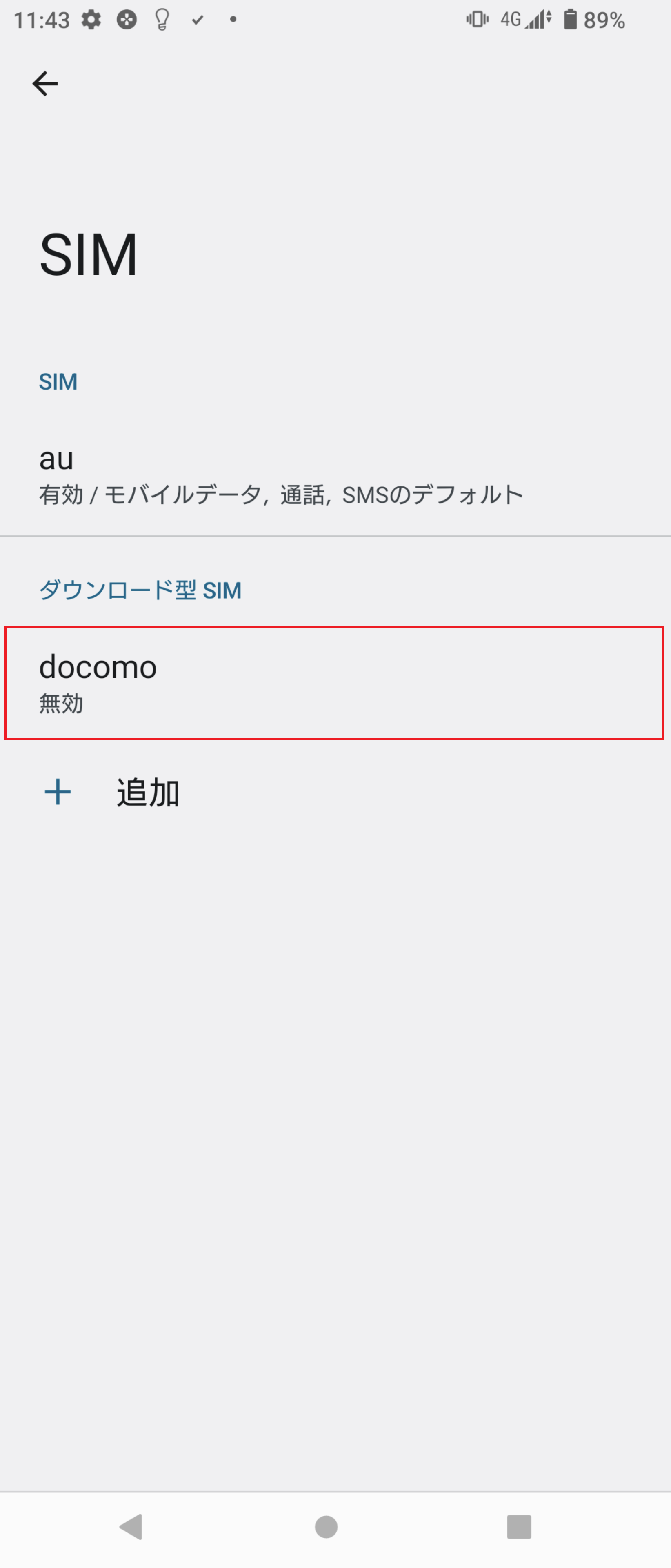Image resolution: width=671 pixels, height=1568 pixels.
Task: Go back using the top arrow
Action: point(45,83)
